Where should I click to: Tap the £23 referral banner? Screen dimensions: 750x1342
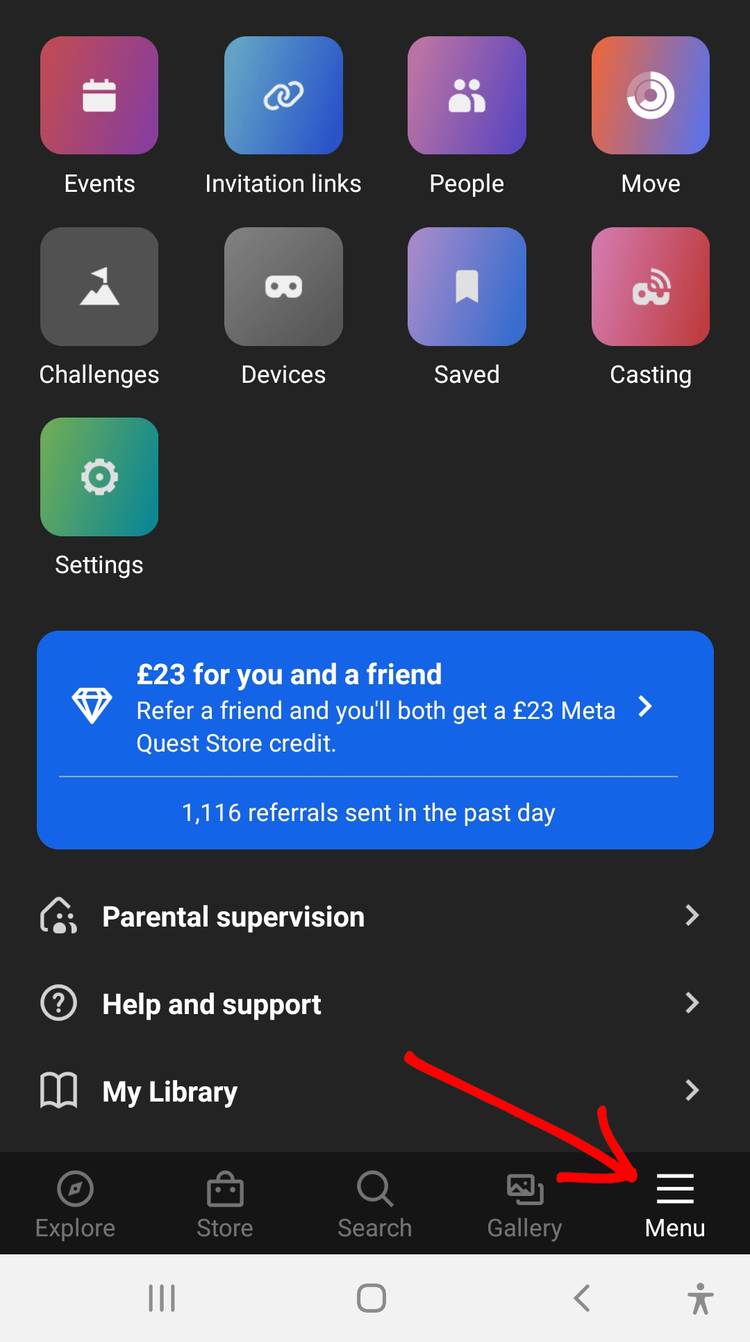375,740
